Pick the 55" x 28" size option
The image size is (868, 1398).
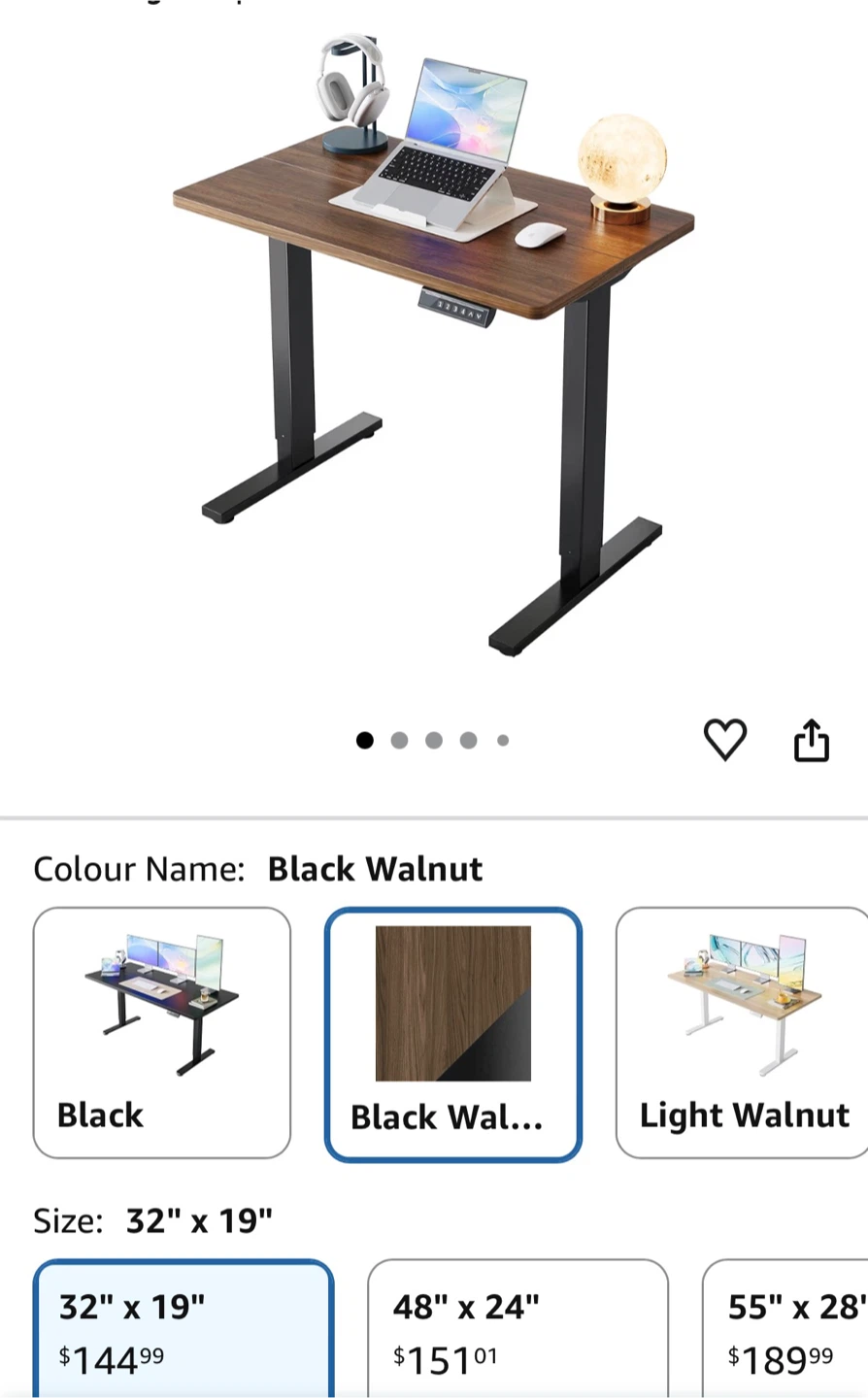[785, 1328]
